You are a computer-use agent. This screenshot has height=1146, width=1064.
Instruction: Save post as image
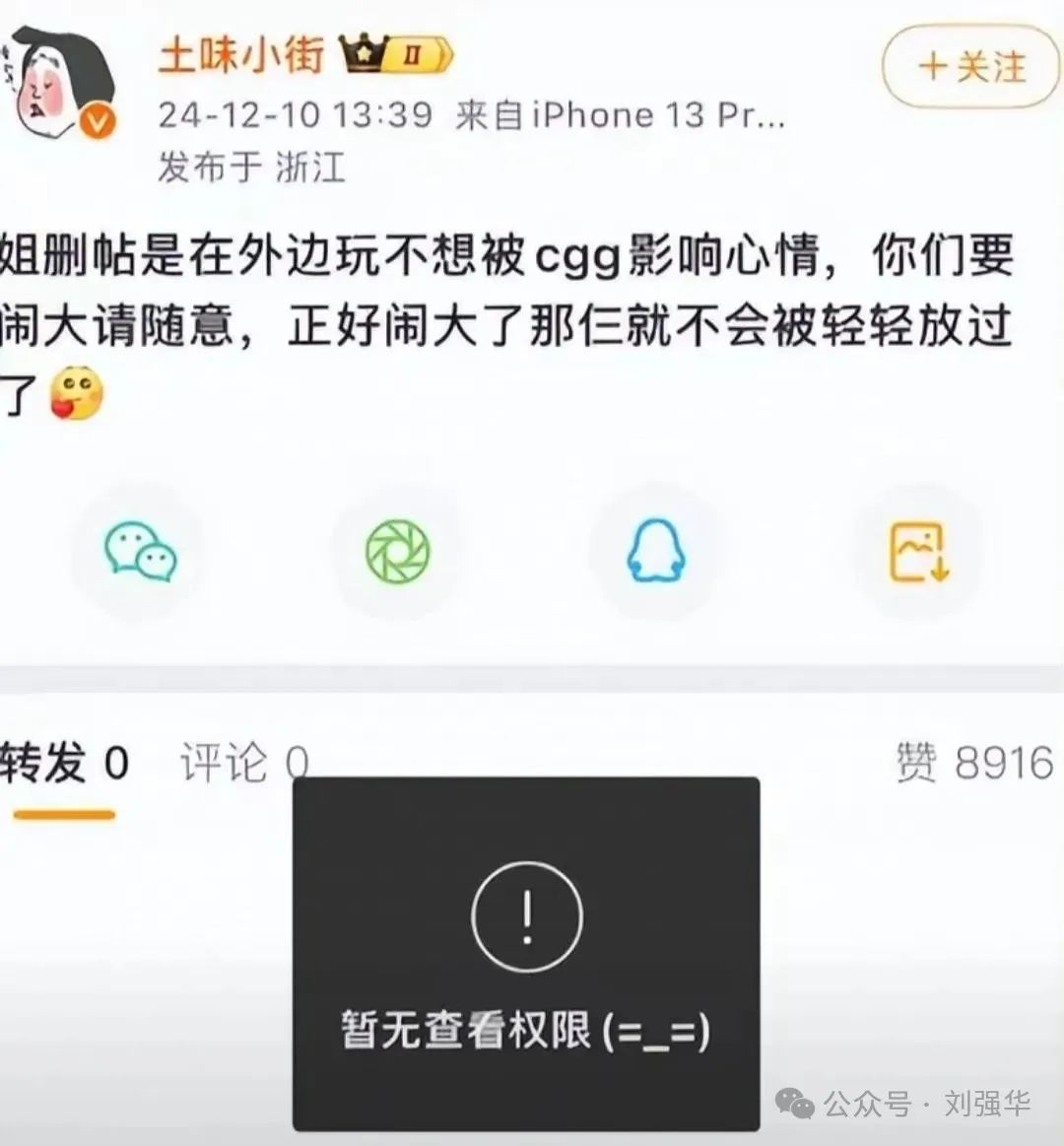[918, 552]
